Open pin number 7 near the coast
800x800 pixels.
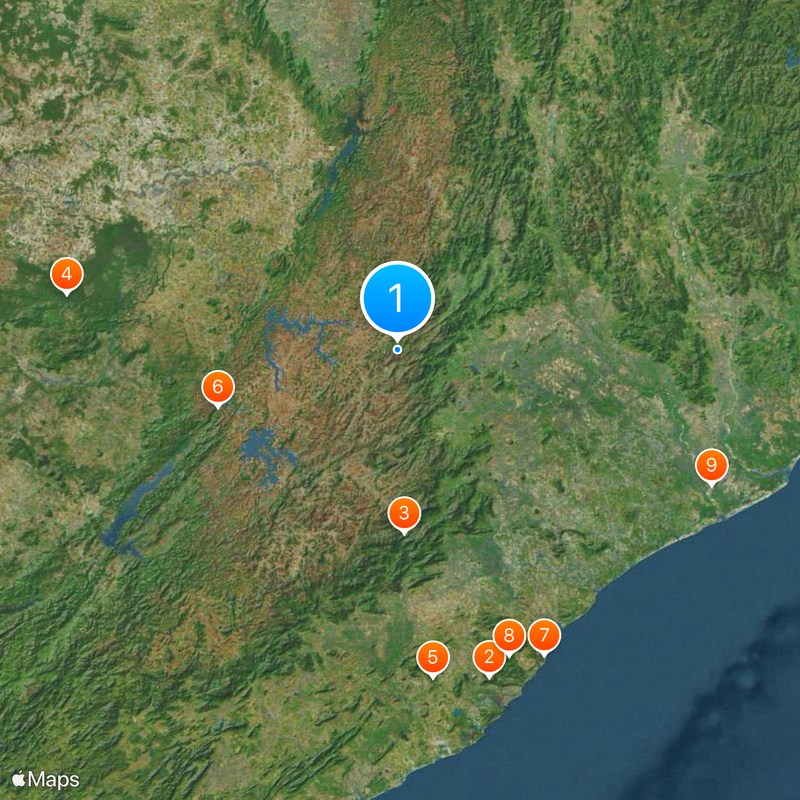(544, 635)
